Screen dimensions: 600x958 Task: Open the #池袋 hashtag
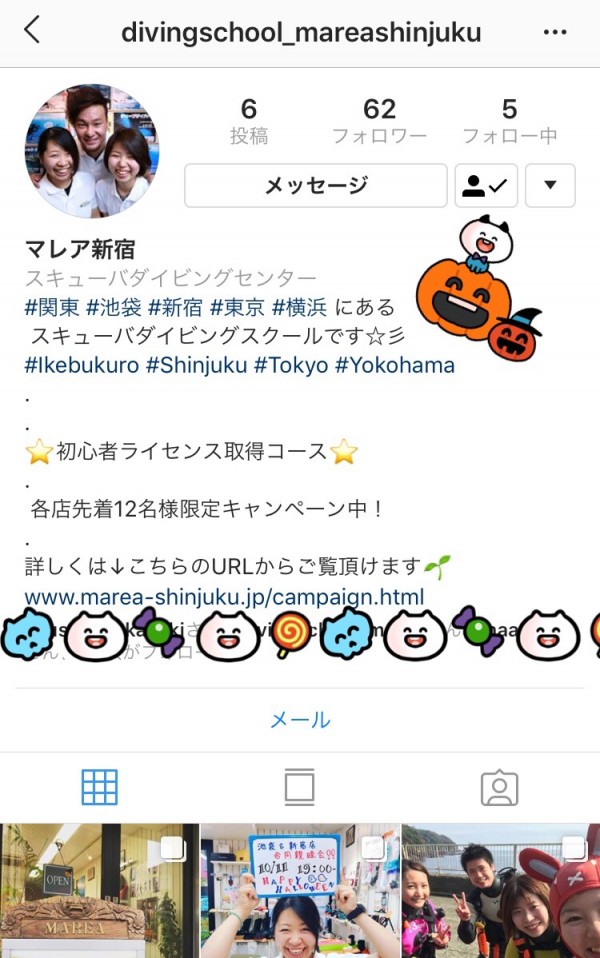[x=114, y=307]
